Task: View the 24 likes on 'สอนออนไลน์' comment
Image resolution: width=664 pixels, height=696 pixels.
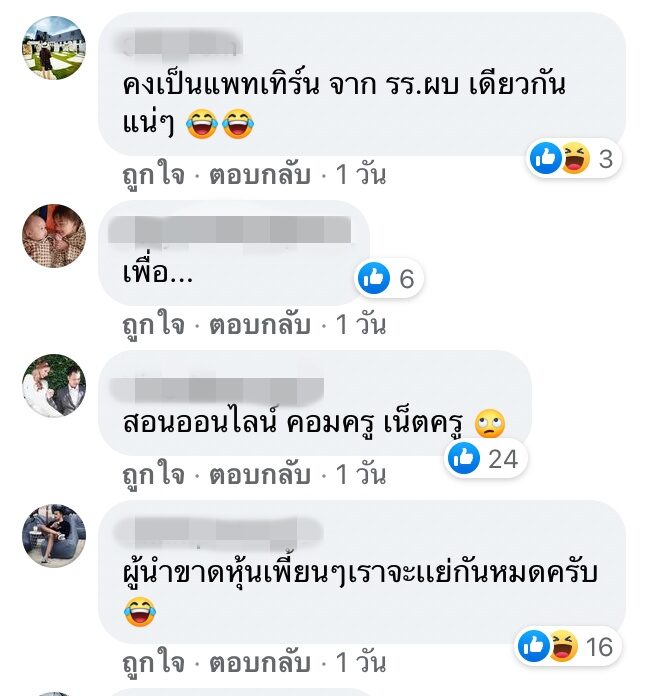Action: pos(483,459)
